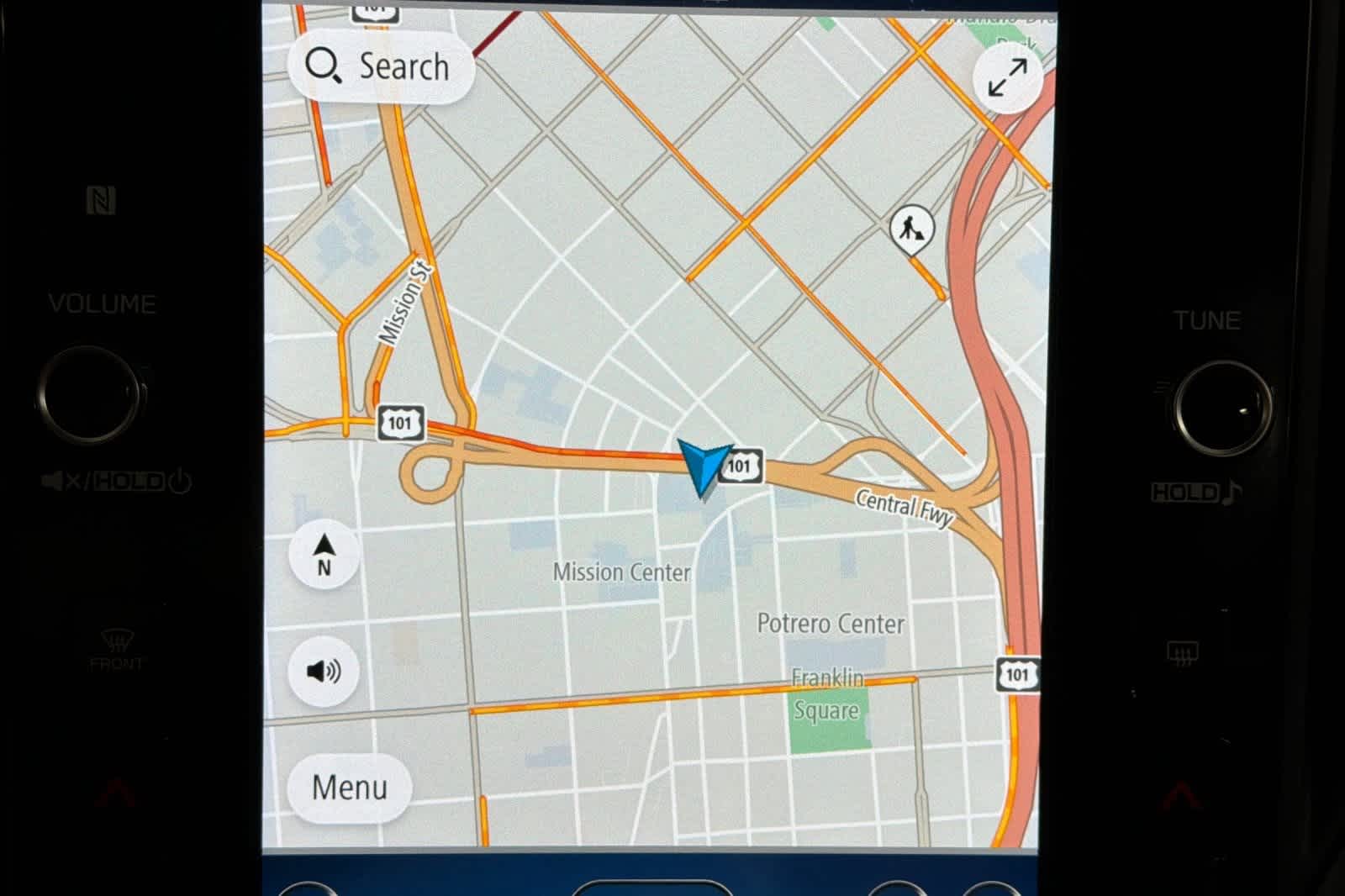This screenshot has width=1345, height=896.
Task: Open the Search box on the map
Action: point(380,66)
